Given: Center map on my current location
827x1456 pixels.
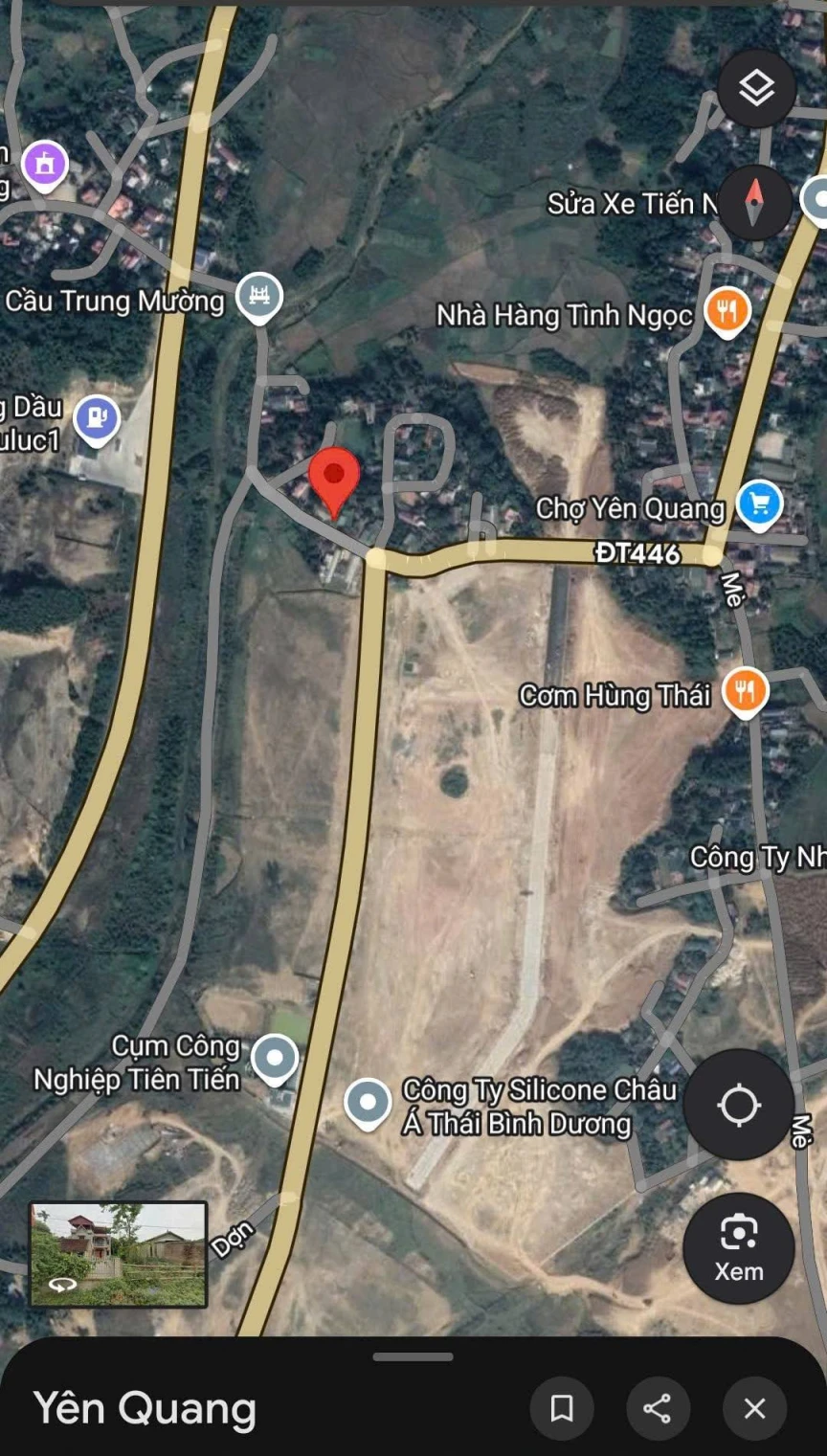Looking at the screenshot, I should [x=739, y=1106].
